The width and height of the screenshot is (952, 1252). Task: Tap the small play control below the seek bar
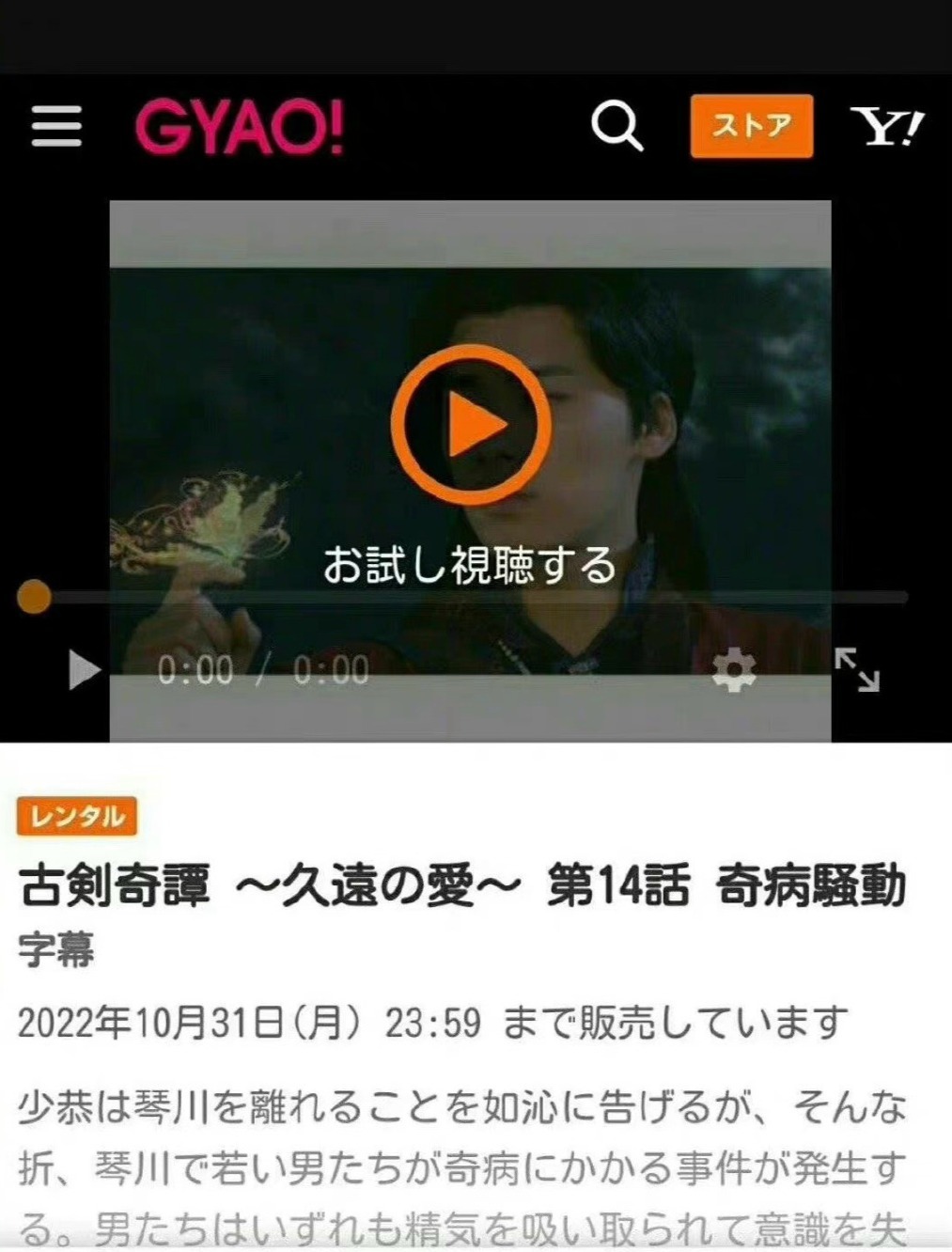tap(84, 670)
